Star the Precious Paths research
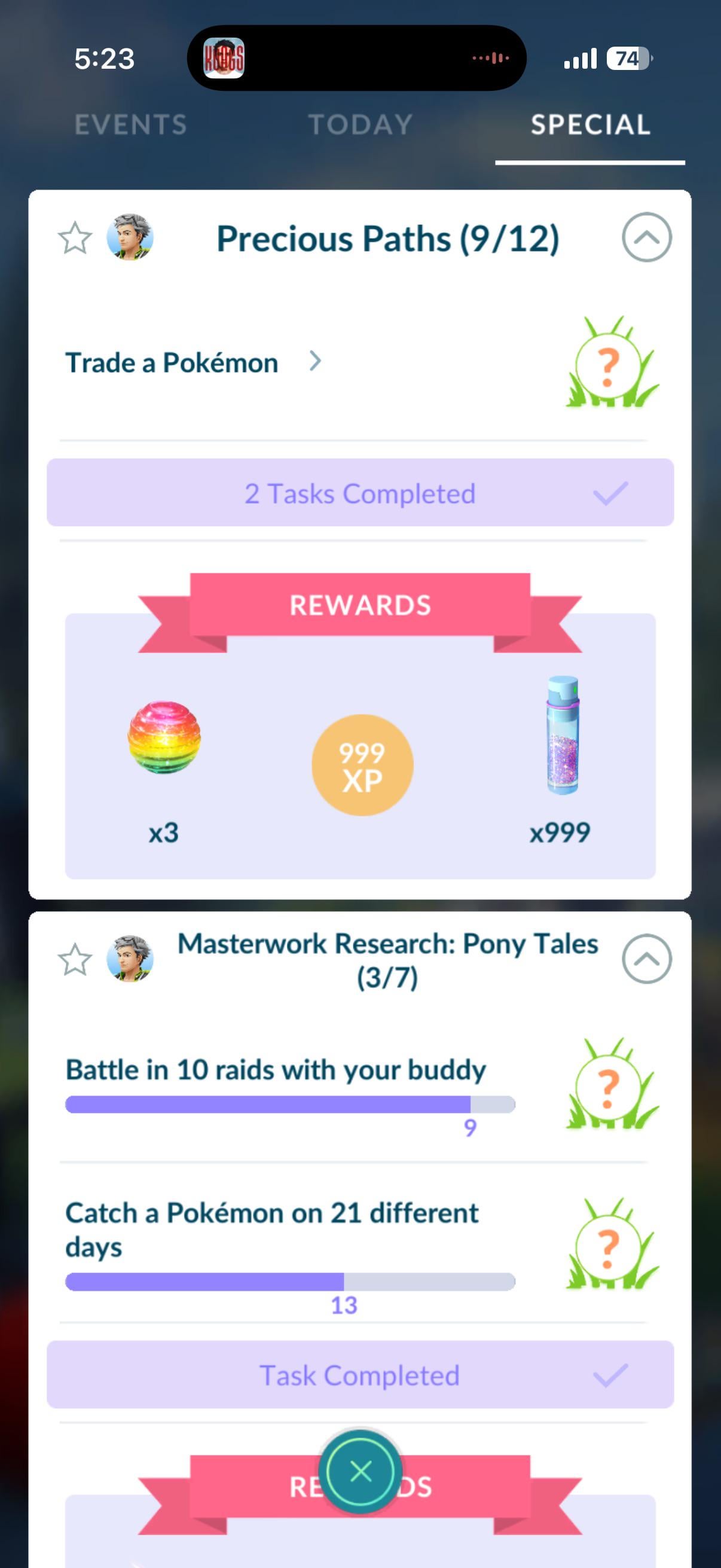The image size is (721, 1568). click(75, 238)
